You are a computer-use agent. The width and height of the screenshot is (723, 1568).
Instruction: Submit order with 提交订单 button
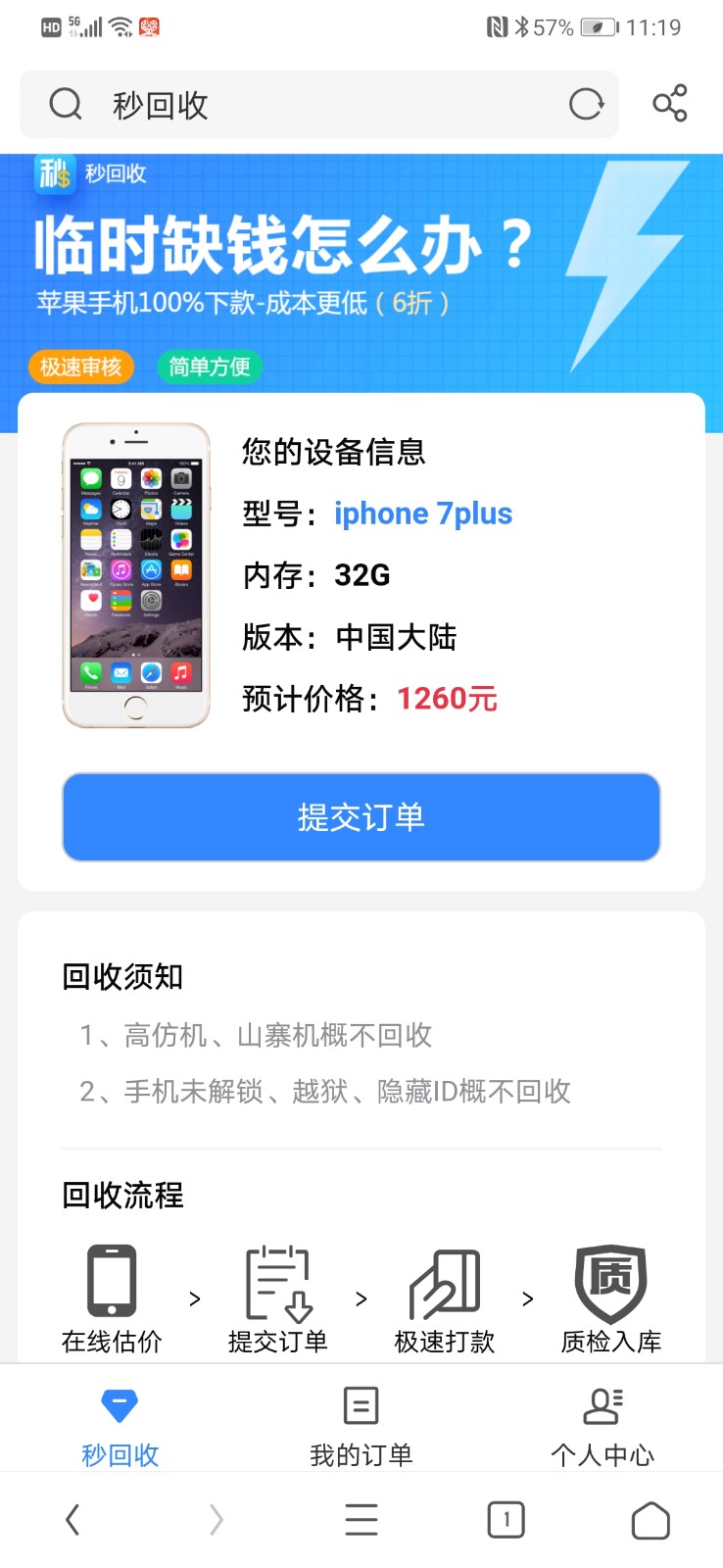361,817
